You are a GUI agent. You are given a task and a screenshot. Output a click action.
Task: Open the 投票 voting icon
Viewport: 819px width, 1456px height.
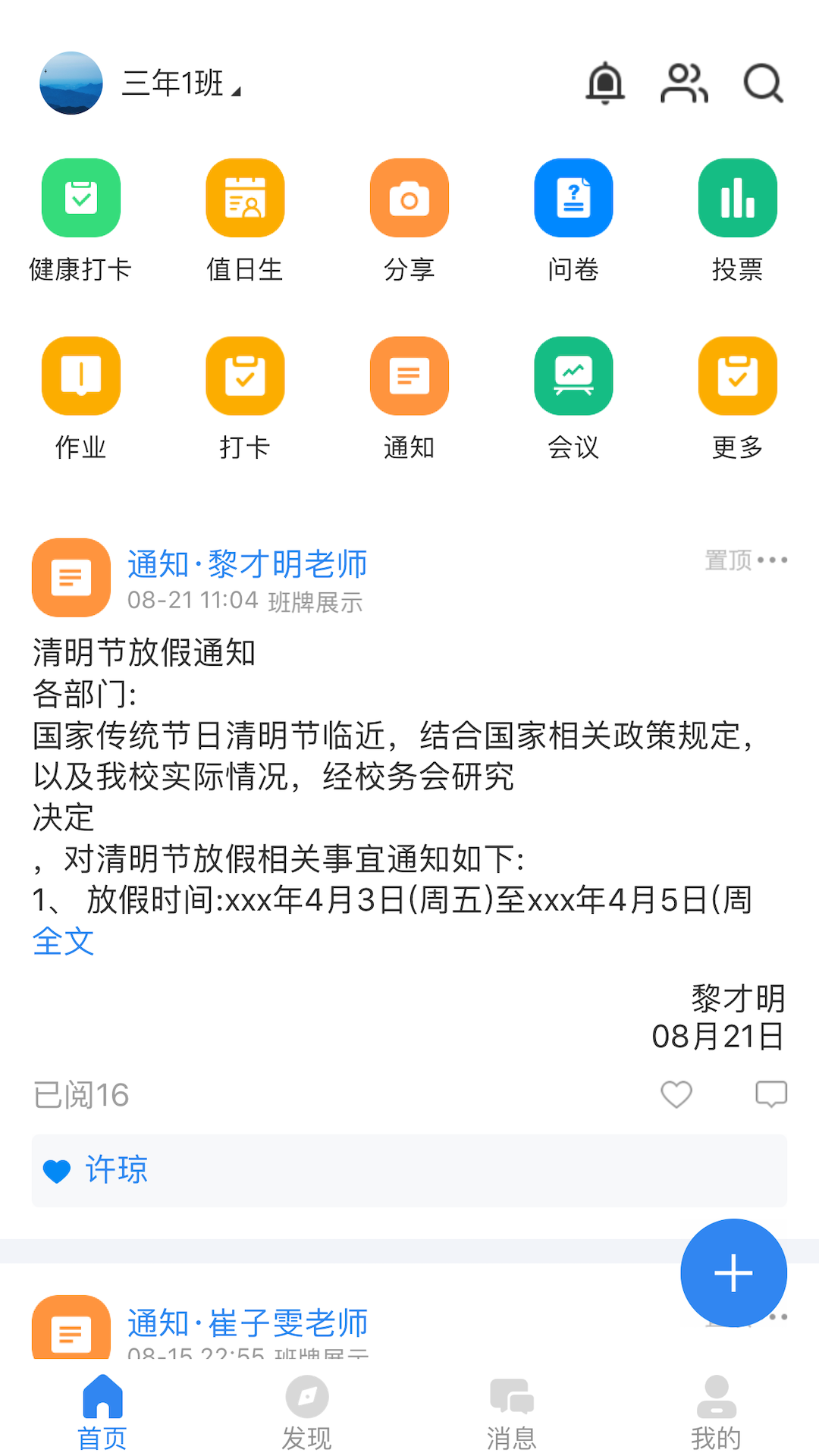point(737,199)
